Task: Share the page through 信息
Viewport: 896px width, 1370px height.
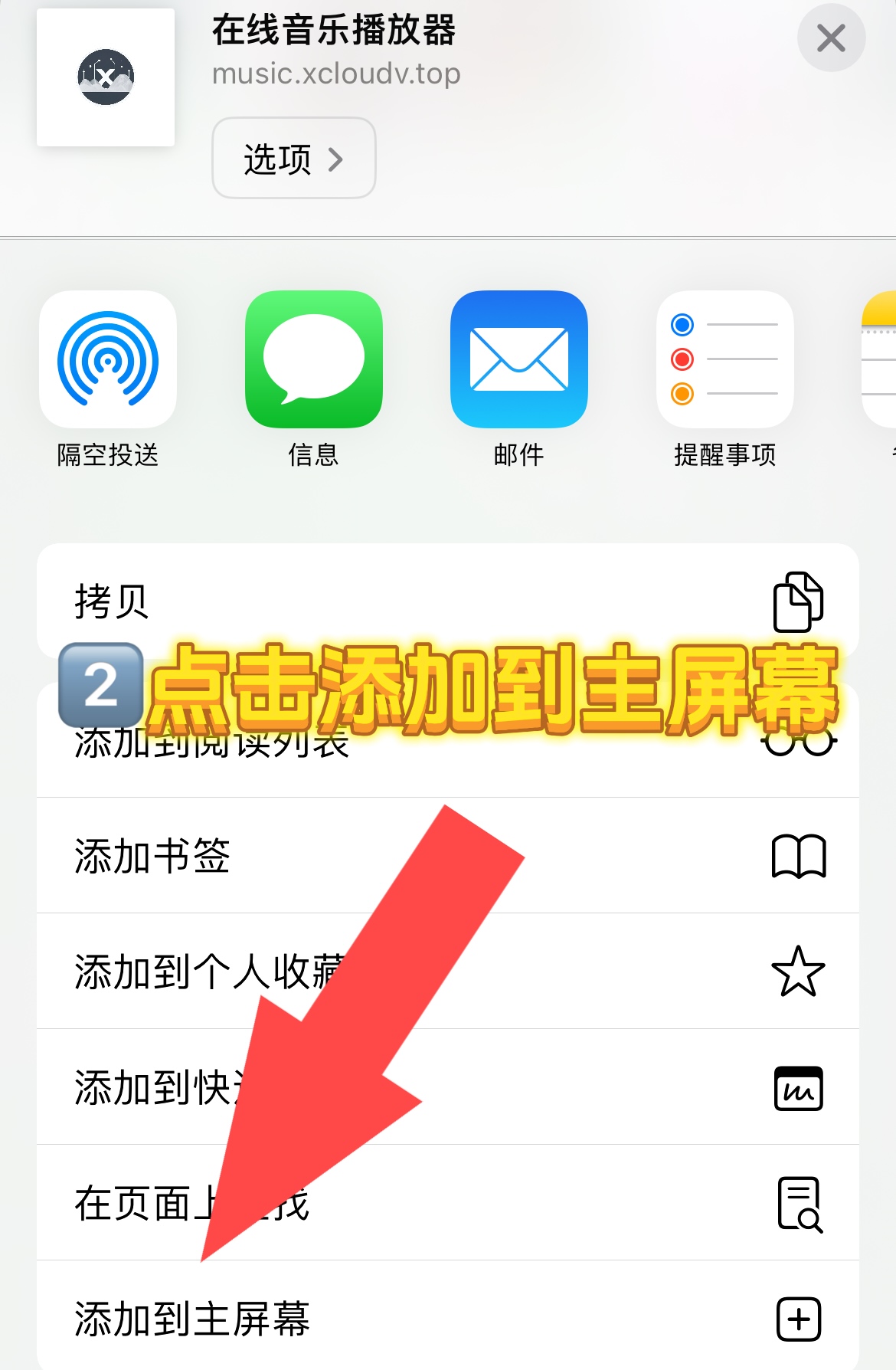Action: [313, 359]
